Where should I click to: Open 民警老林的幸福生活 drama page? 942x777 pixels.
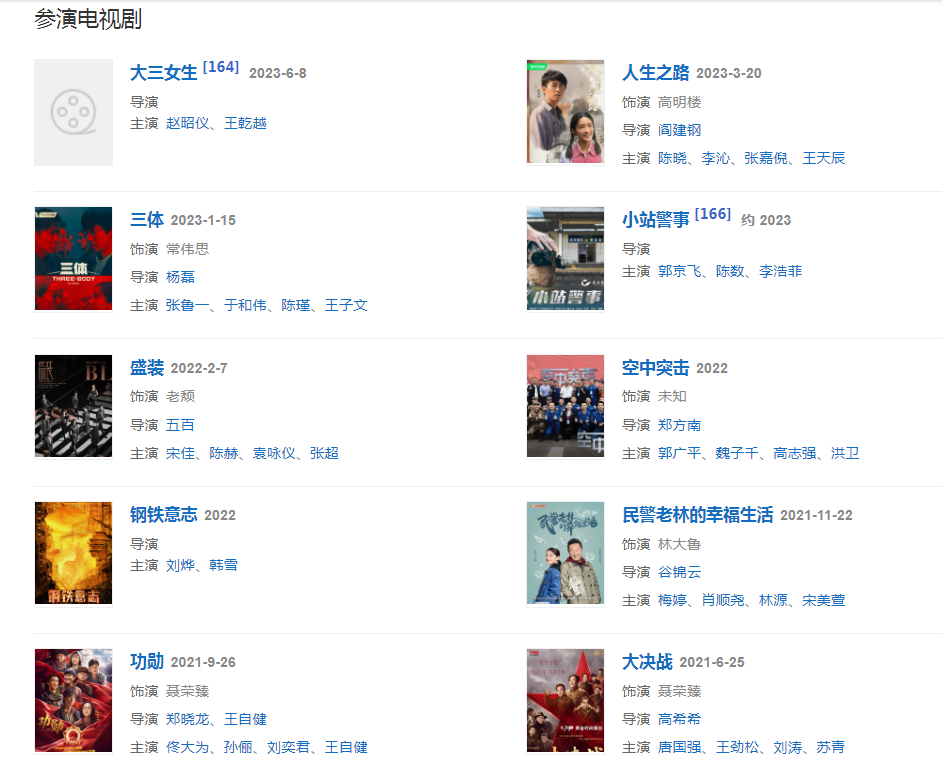[x=698, y=515]
